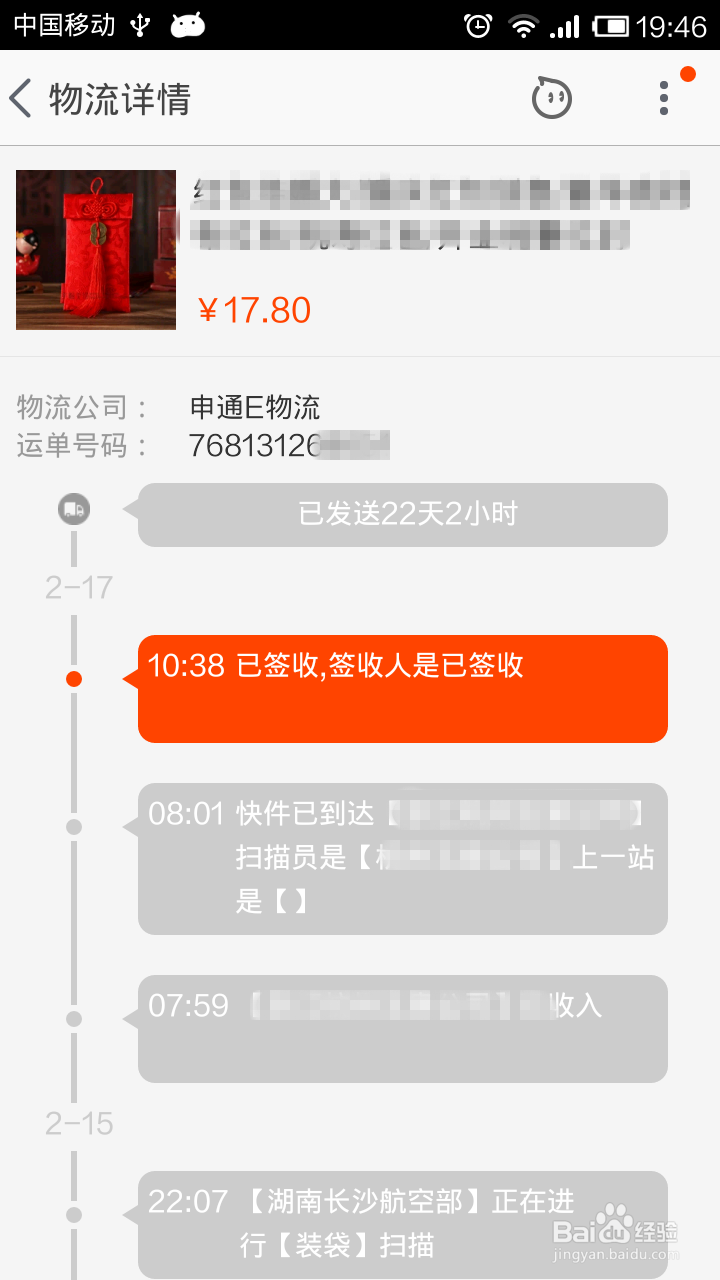
Task: Open the red envelope product thumbnail
Action: 95,249
